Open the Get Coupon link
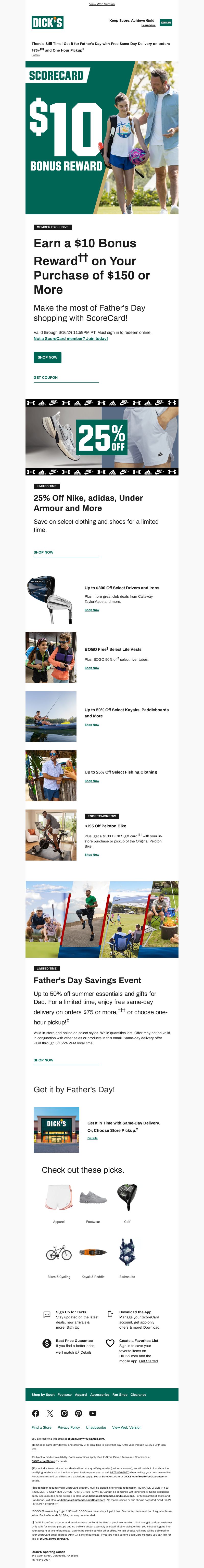 (x=46, y=377)
